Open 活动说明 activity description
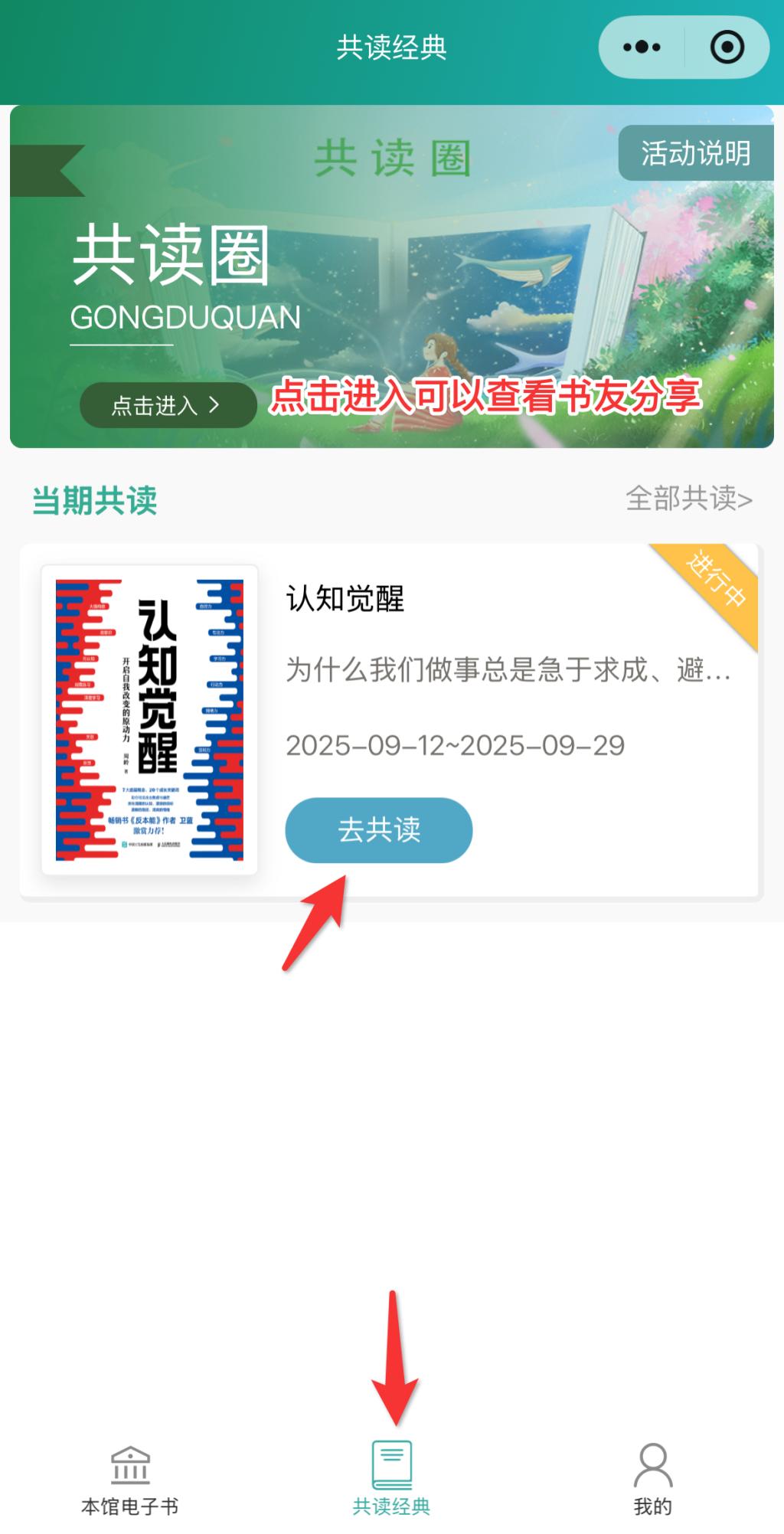Viewport: 784px width, 1534px height. tap(695, 153)
